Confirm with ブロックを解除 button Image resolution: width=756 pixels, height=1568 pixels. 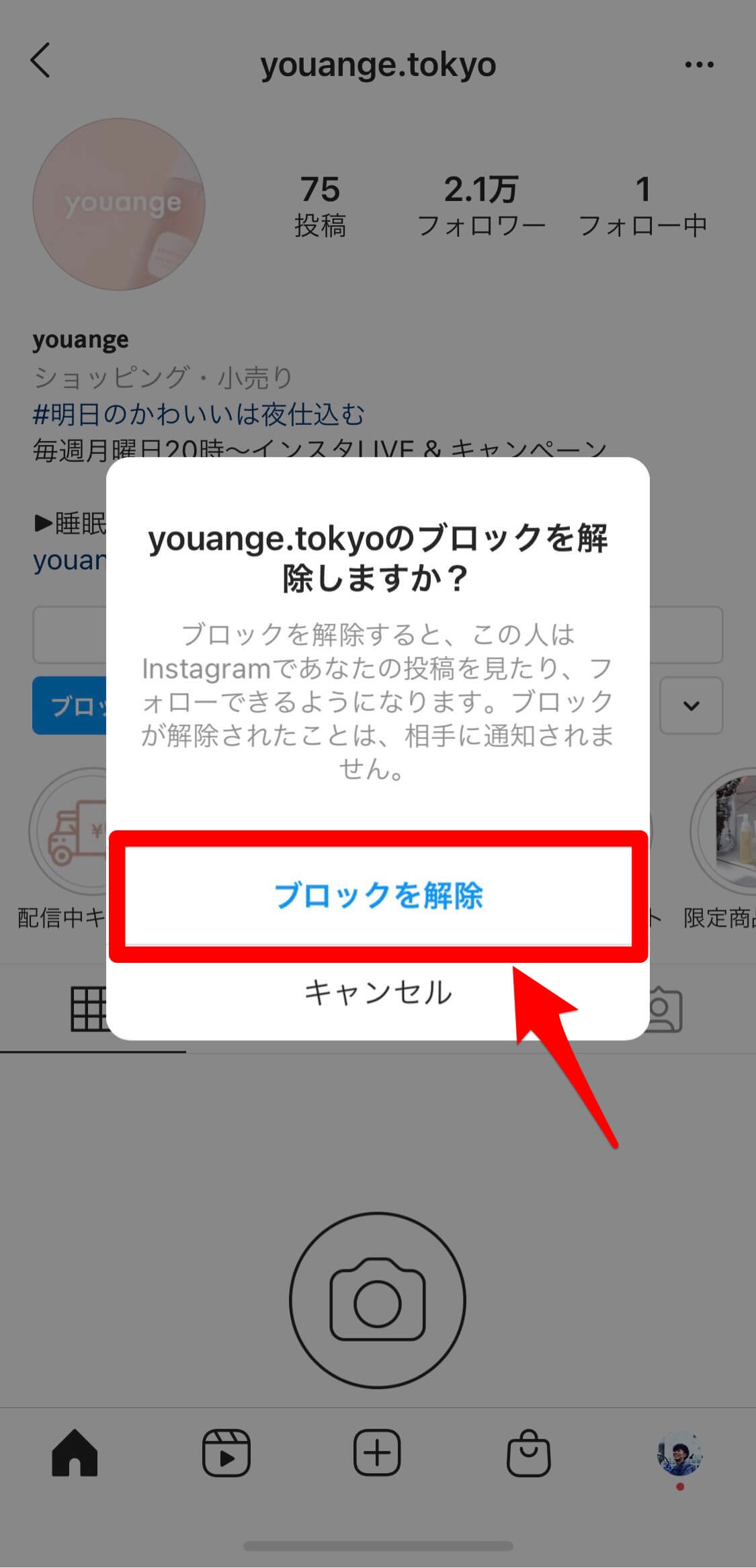pyautogui.click(x=378, y=896)
